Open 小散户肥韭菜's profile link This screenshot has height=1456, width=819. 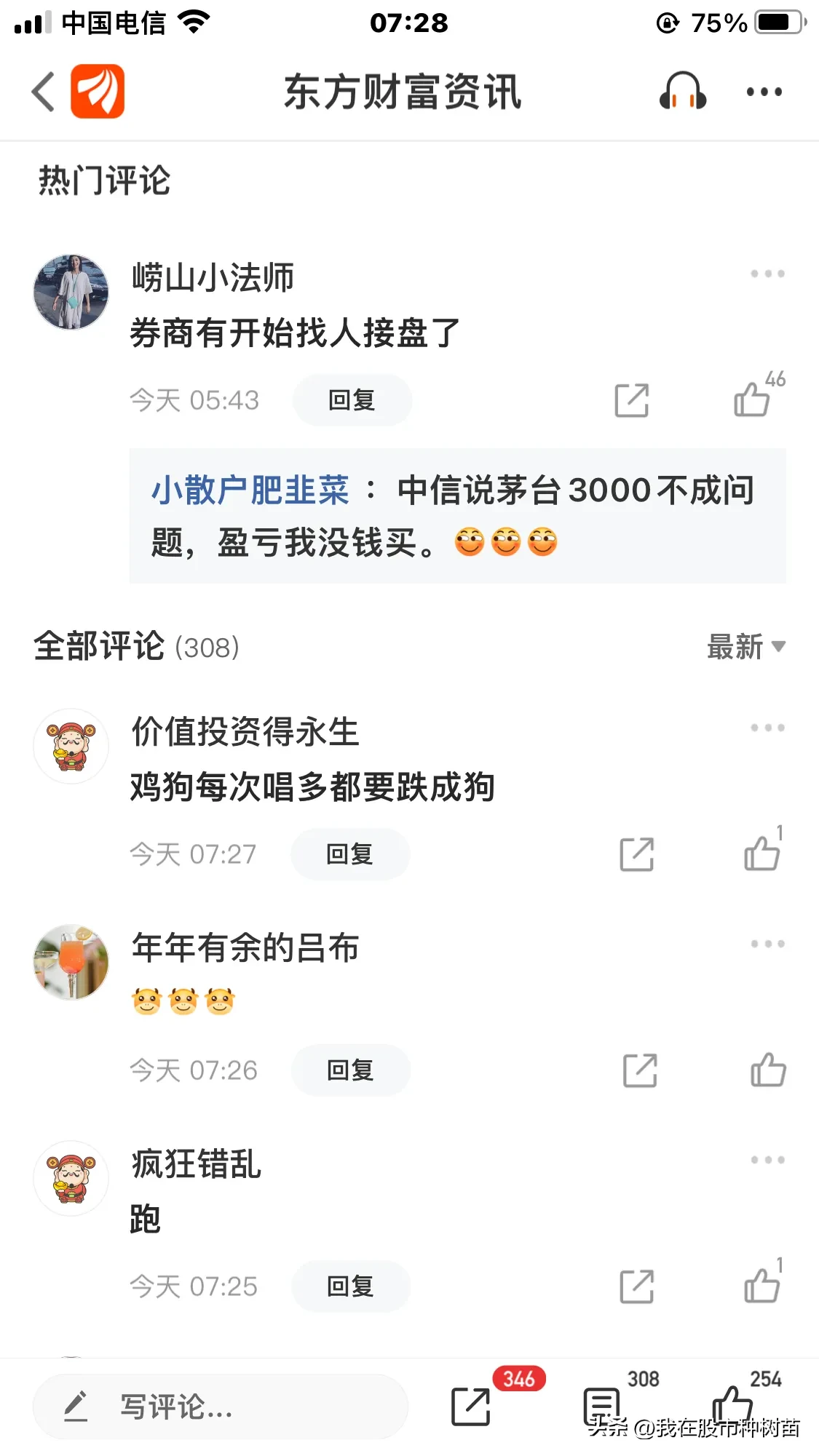pos(250,490)
